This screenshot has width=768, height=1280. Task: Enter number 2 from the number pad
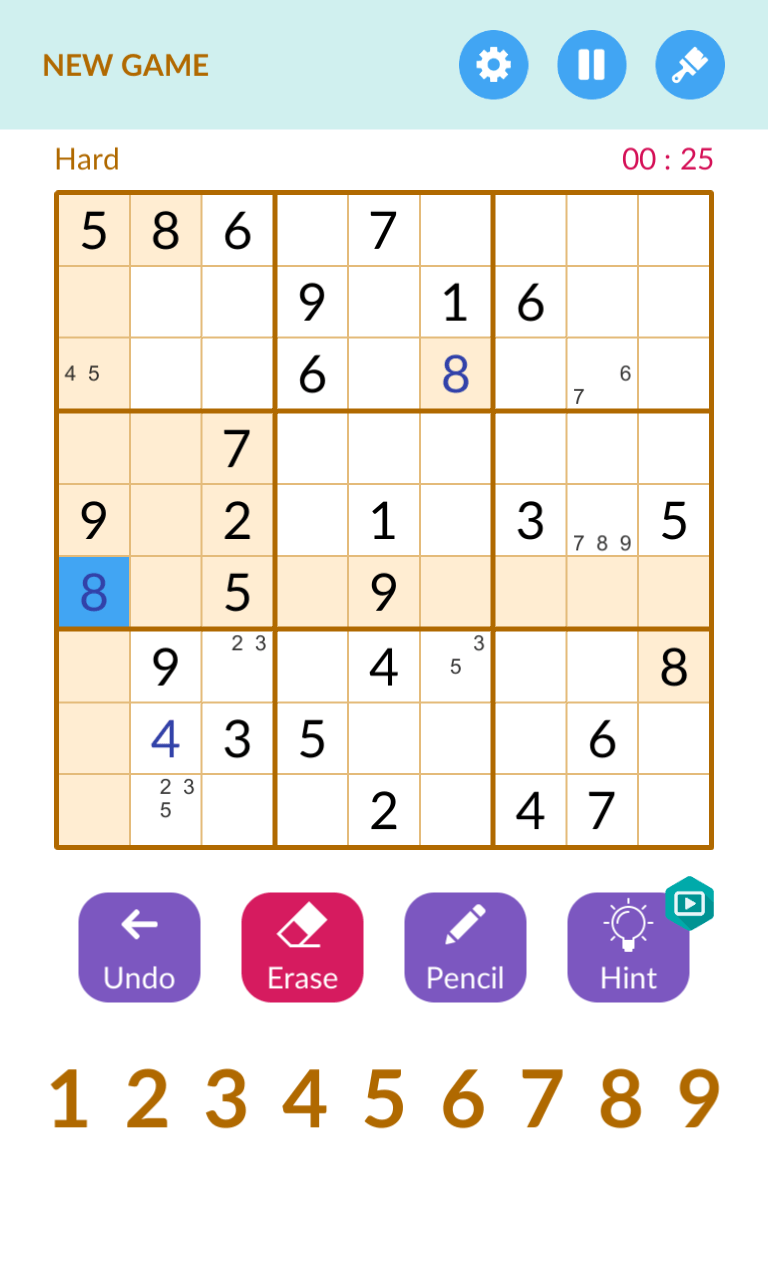[147, 1098]
